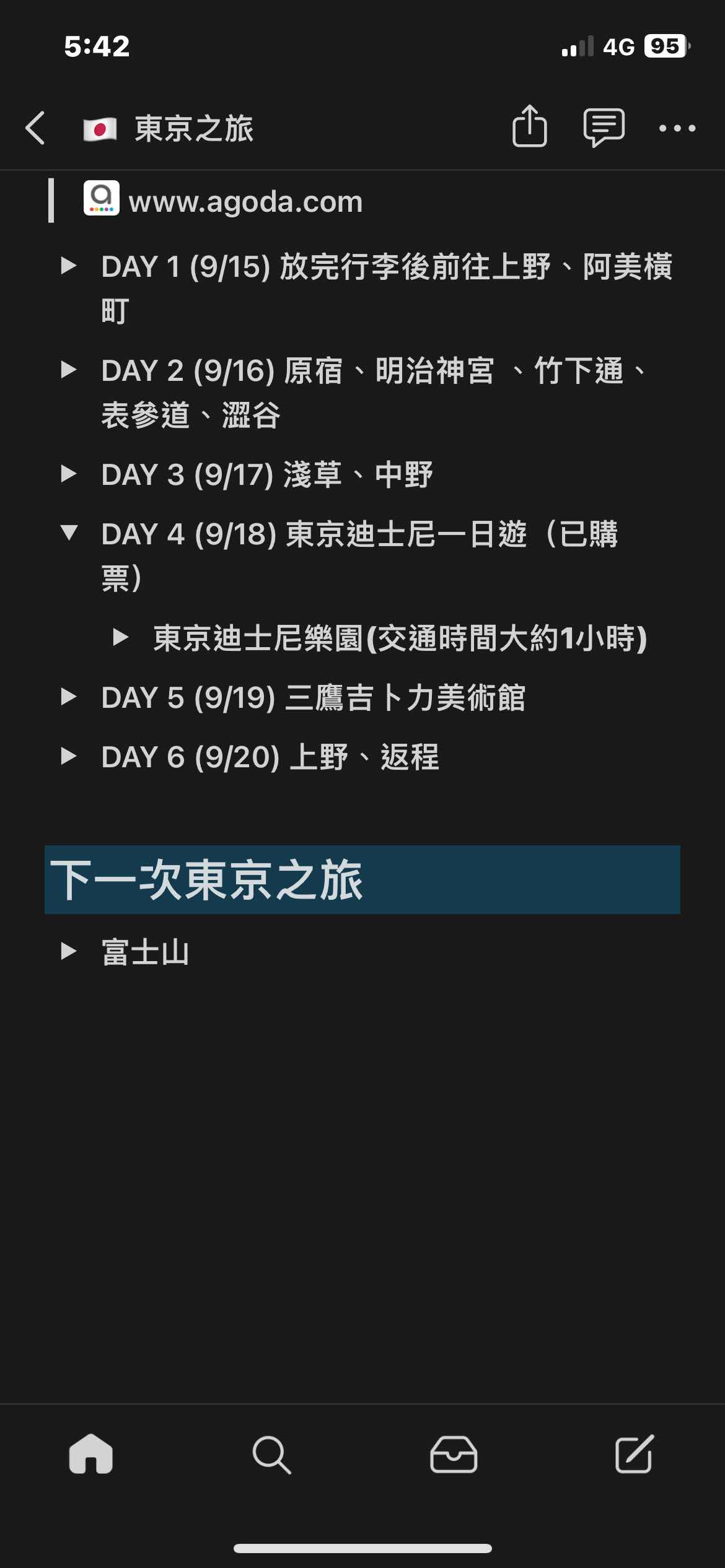Expand the DAY 2 (9/16) toggle
This screenshot has height=1568, width=725.
coord(69,370)
